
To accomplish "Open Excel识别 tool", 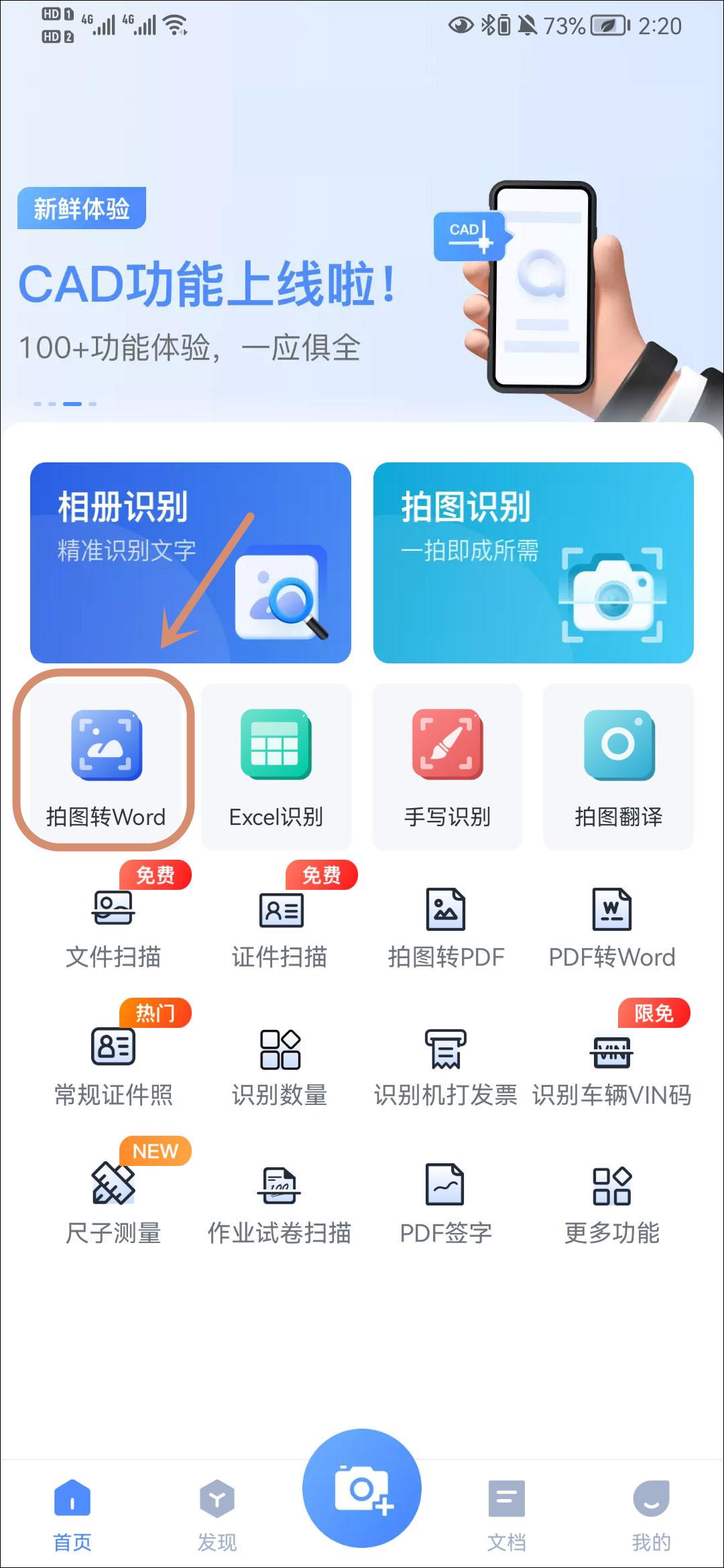I will pyautogui.click(x=276, y=765).
